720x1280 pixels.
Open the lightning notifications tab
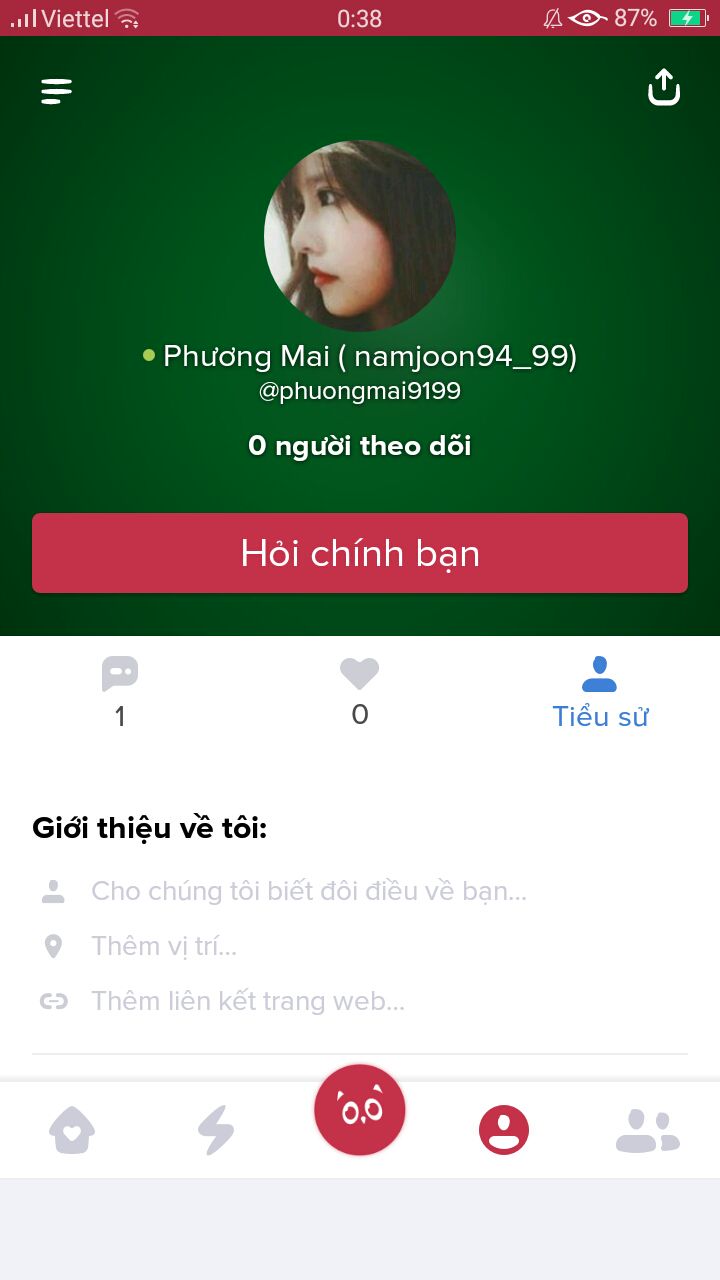click(216, 1131)
